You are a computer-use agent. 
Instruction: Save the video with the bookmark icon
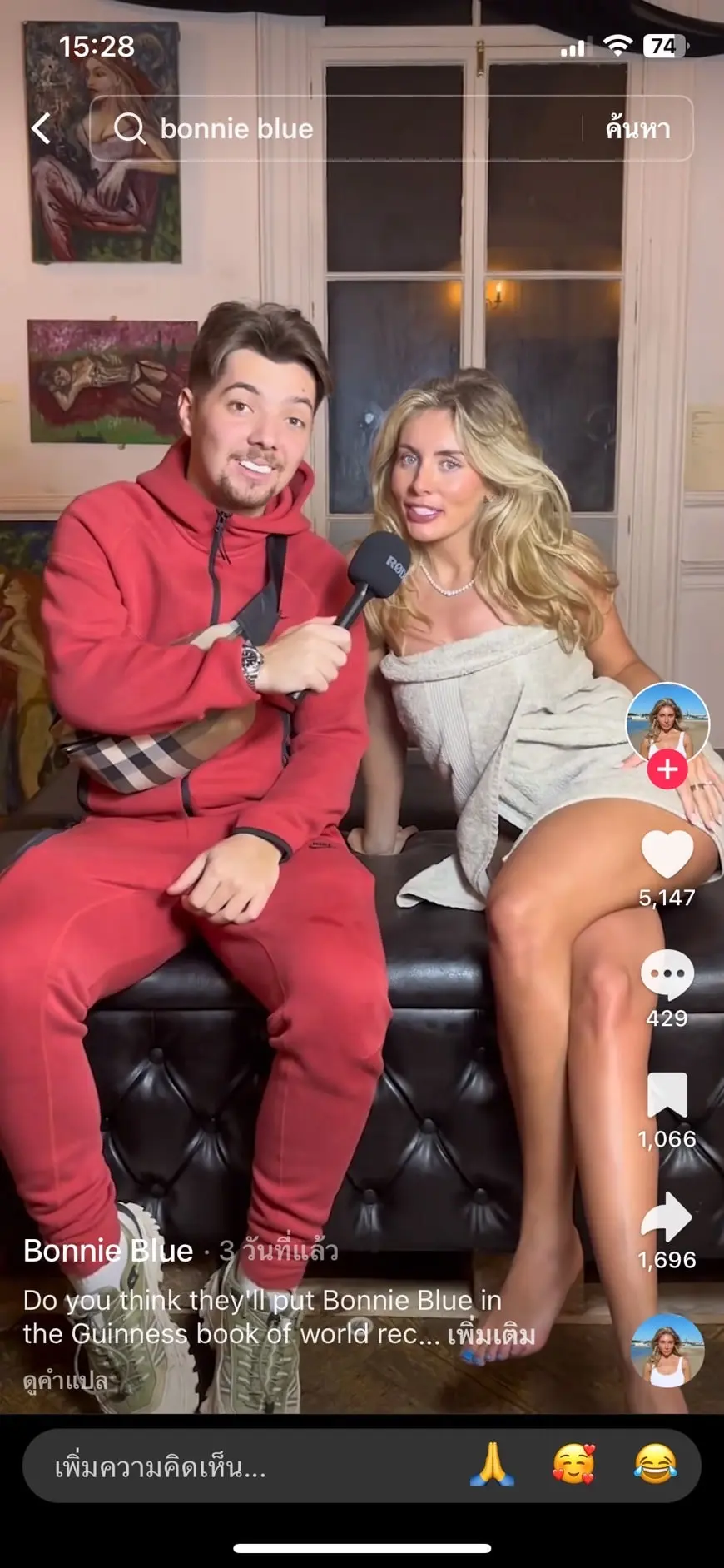click(x=667, y=1094)
